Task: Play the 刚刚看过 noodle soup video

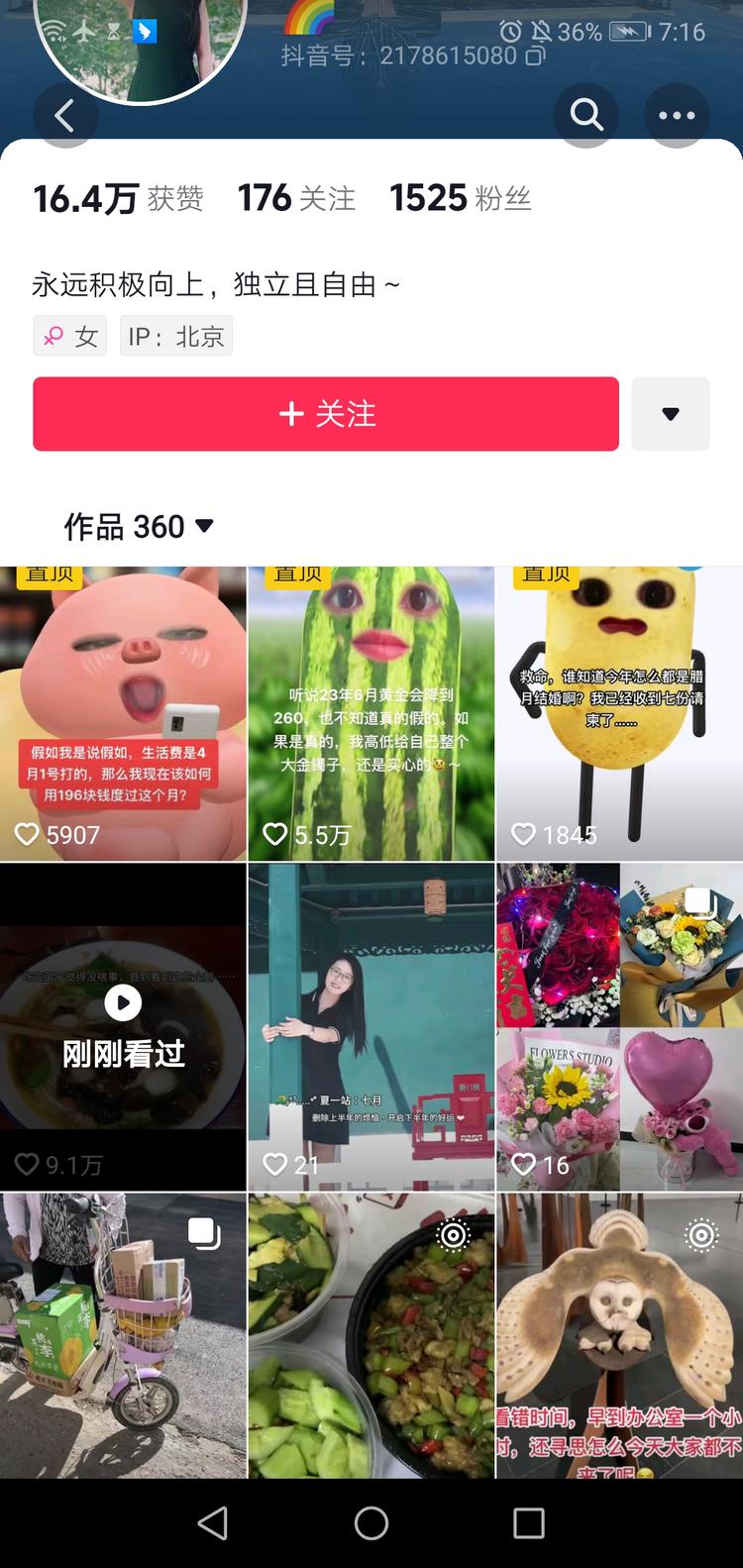Action: (x=122, y=1002)
